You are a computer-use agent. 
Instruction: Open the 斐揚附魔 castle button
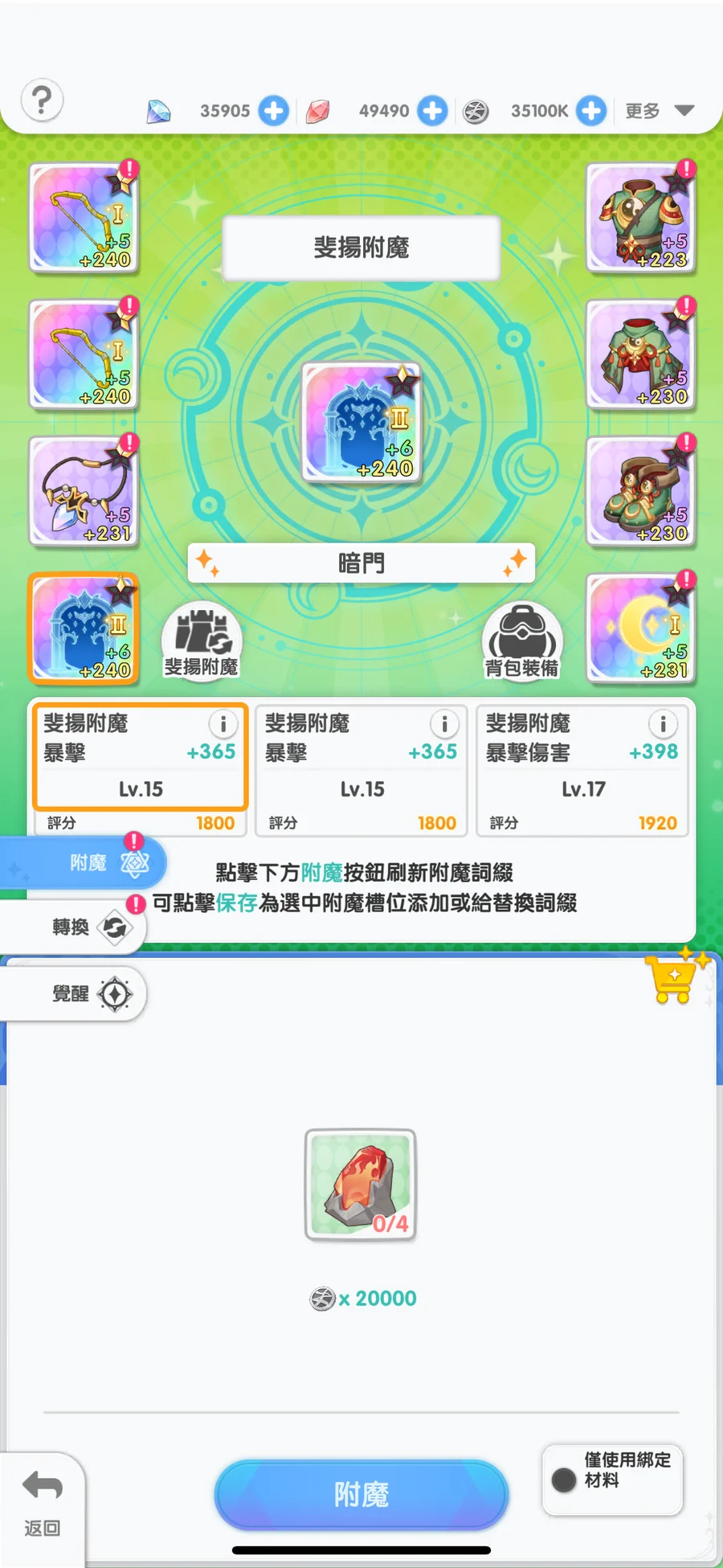point(202,642)
